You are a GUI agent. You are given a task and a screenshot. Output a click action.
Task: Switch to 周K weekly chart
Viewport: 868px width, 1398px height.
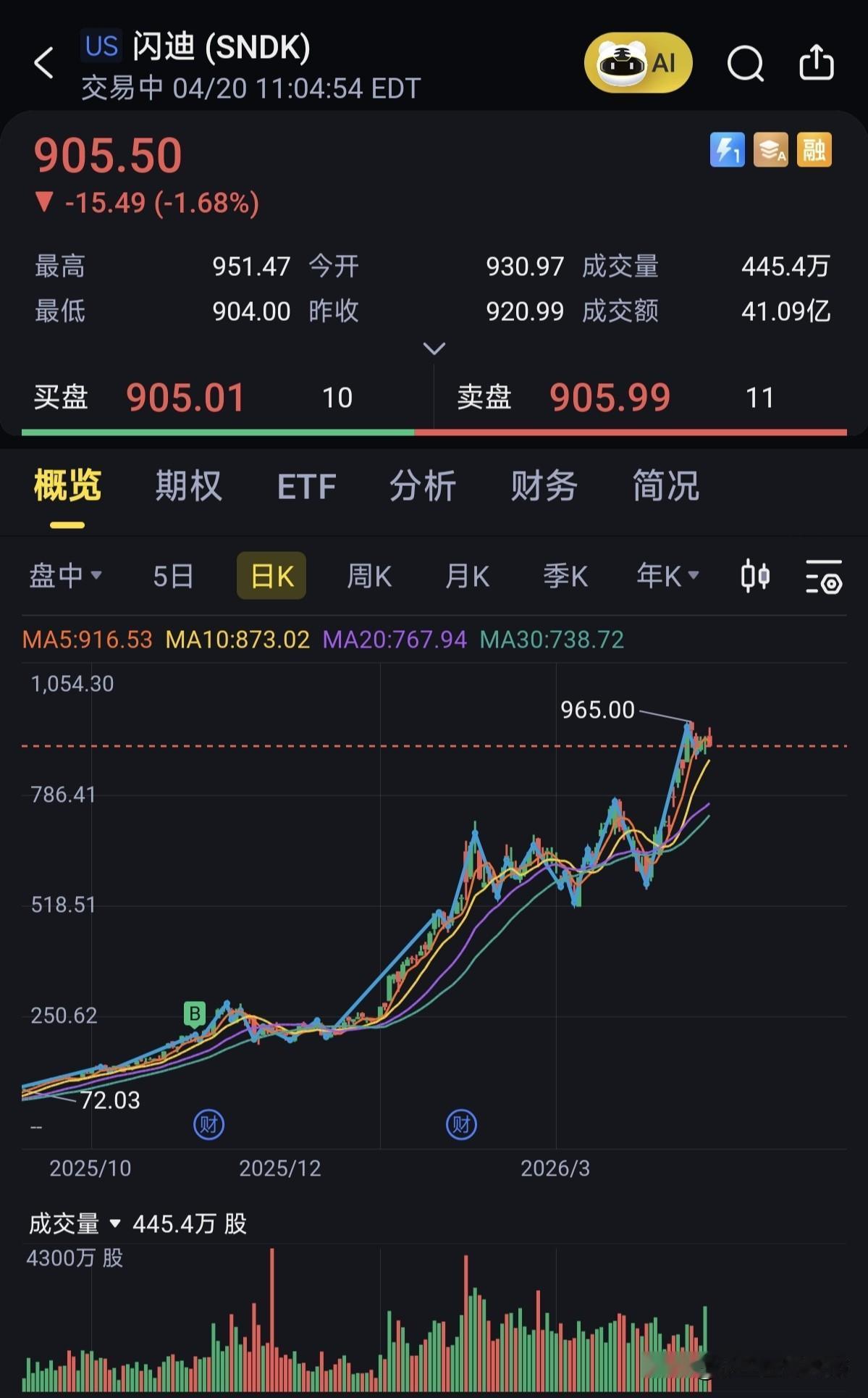368,575
